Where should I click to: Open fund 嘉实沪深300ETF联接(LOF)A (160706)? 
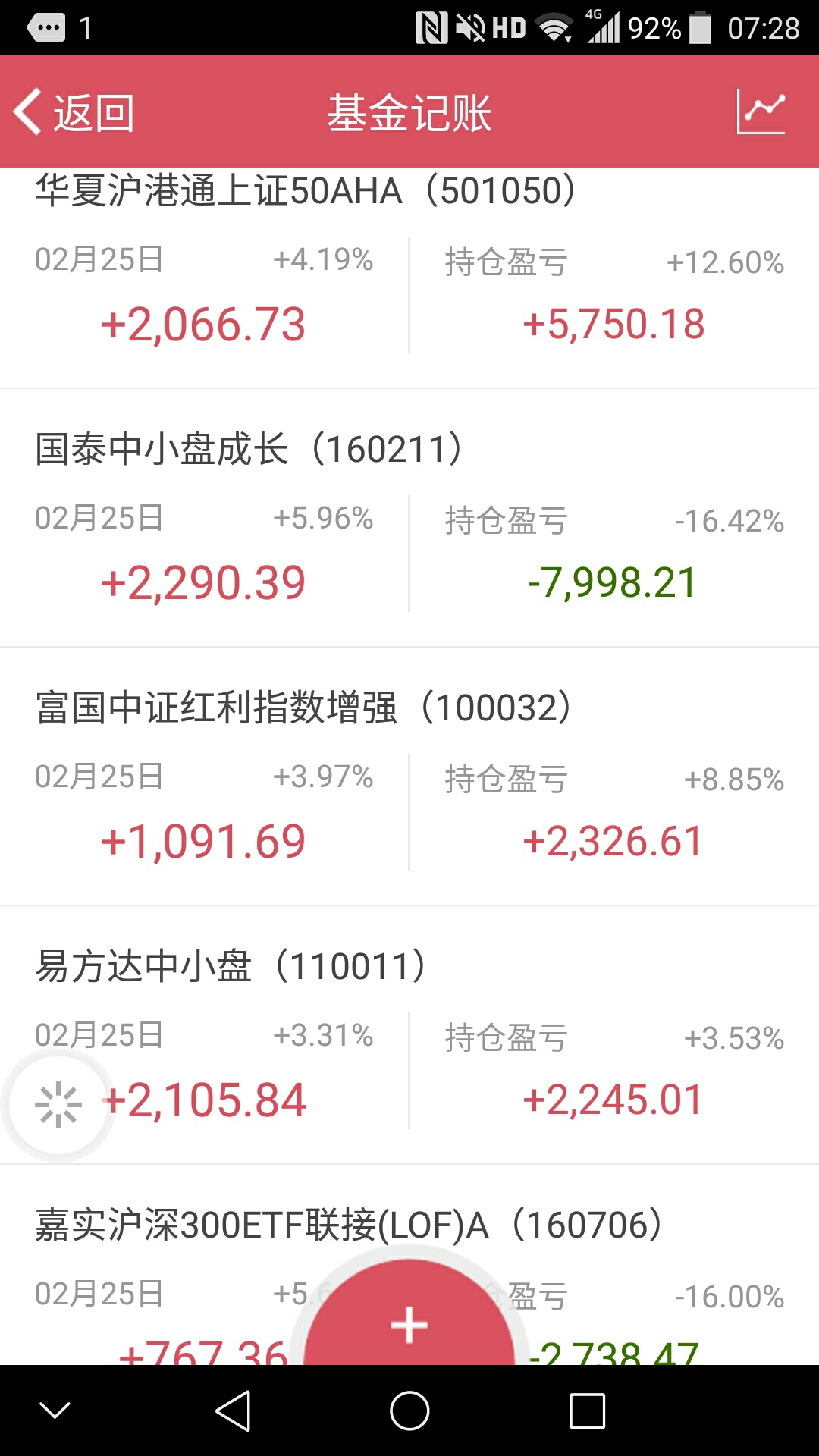(x=409, y=1265)
